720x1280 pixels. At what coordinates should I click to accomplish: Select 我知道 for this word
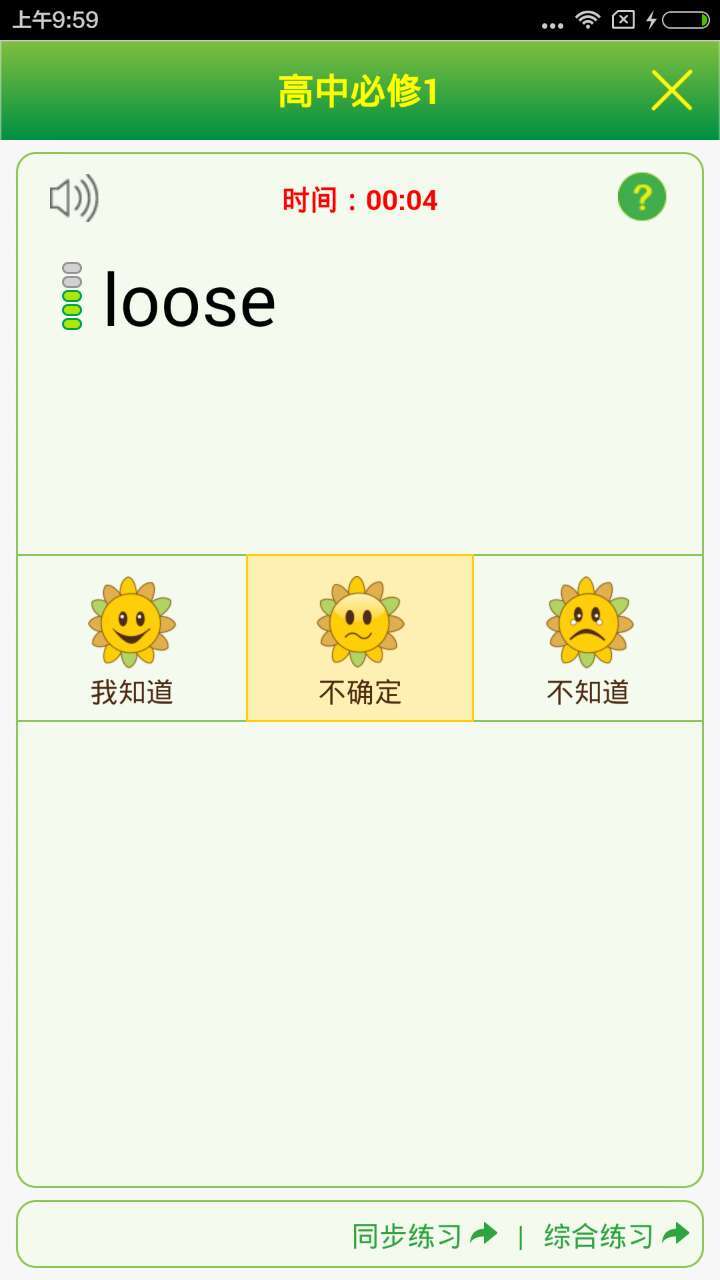tap(132, 639)
